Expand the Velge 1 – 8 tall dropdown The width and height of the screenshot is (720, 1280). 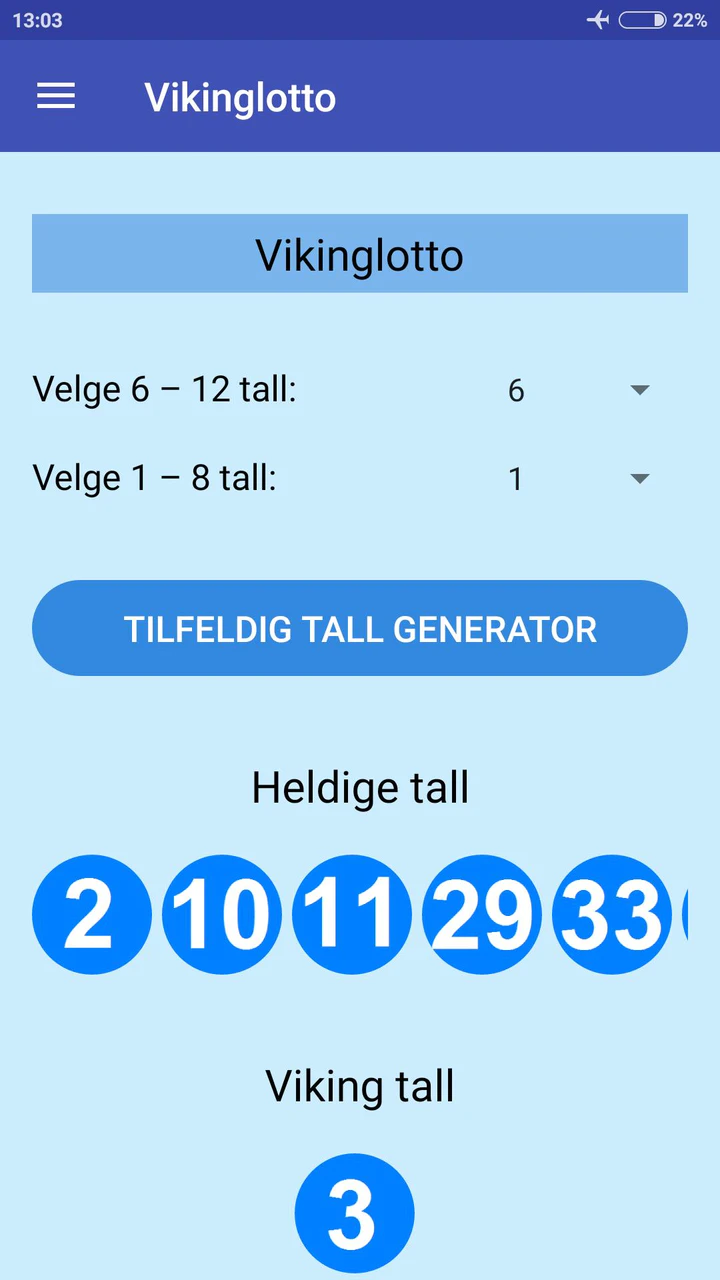pos(578,479)
